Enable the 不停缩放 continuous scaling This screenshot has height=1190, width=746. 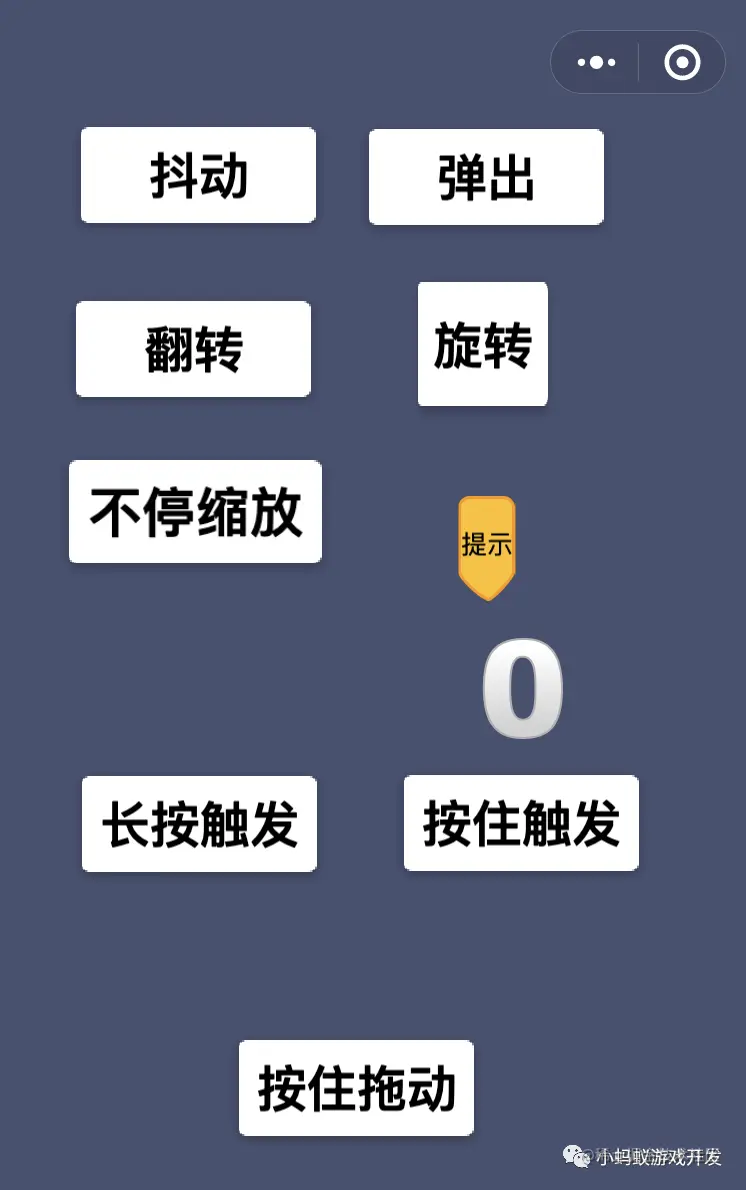point(194,512)
